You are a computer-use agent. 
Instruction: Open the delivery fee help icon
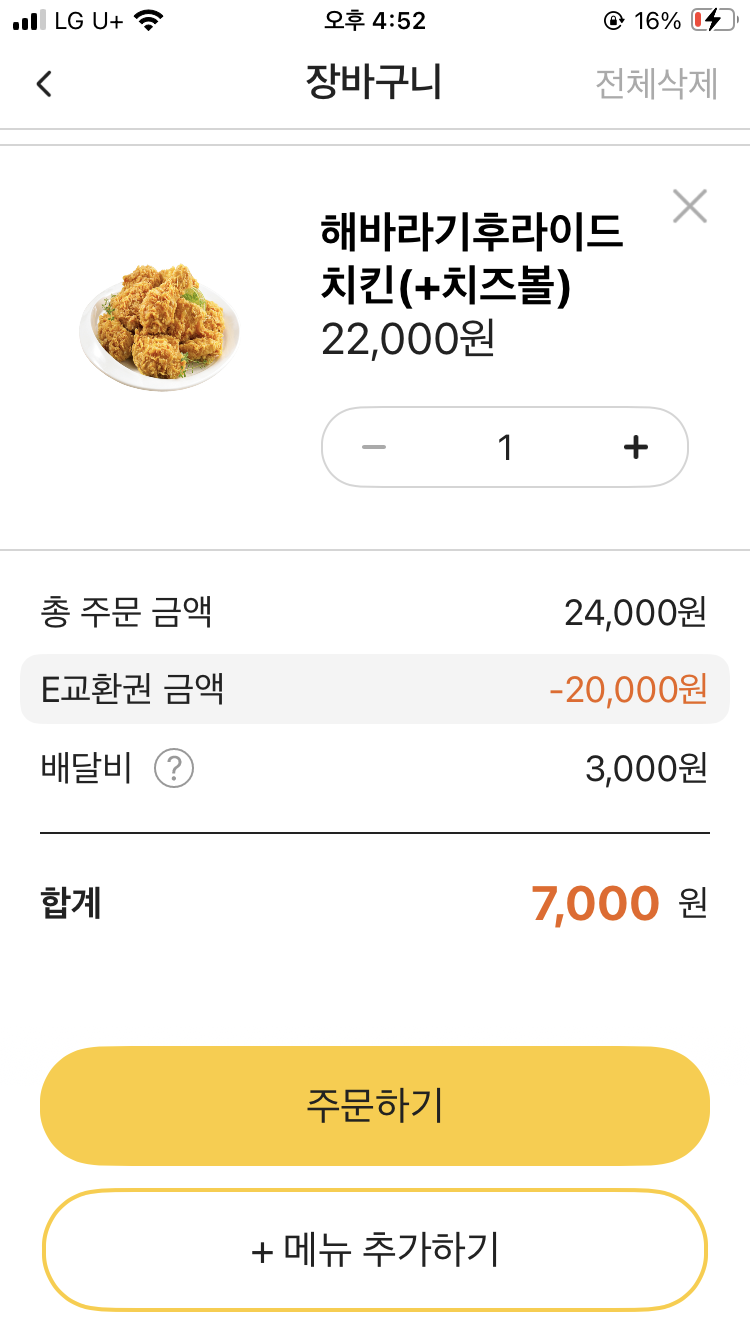(172, 768)
